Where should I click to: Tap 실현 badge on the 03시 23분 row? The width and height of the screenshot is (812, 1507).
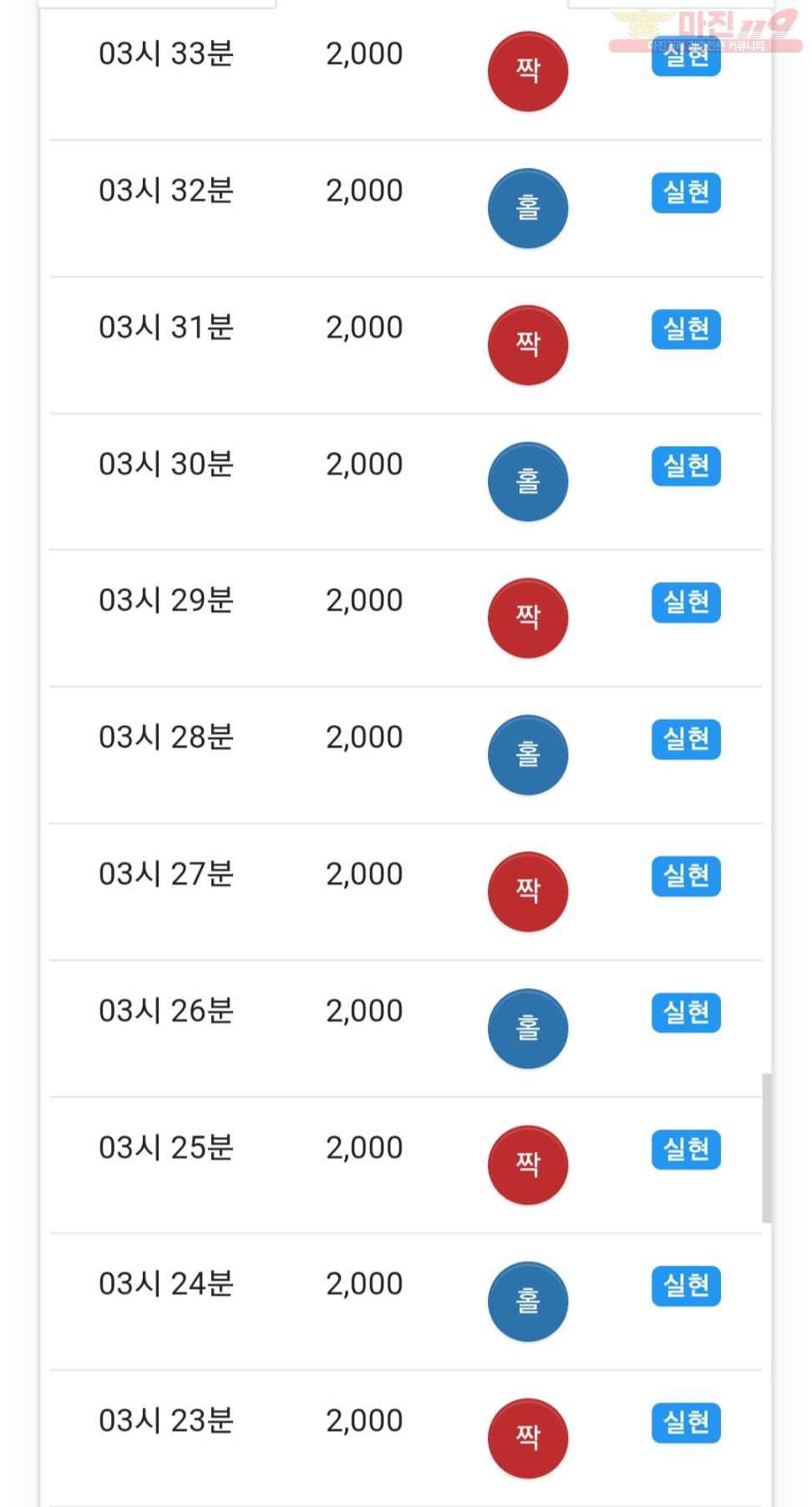pos(686,1423)
